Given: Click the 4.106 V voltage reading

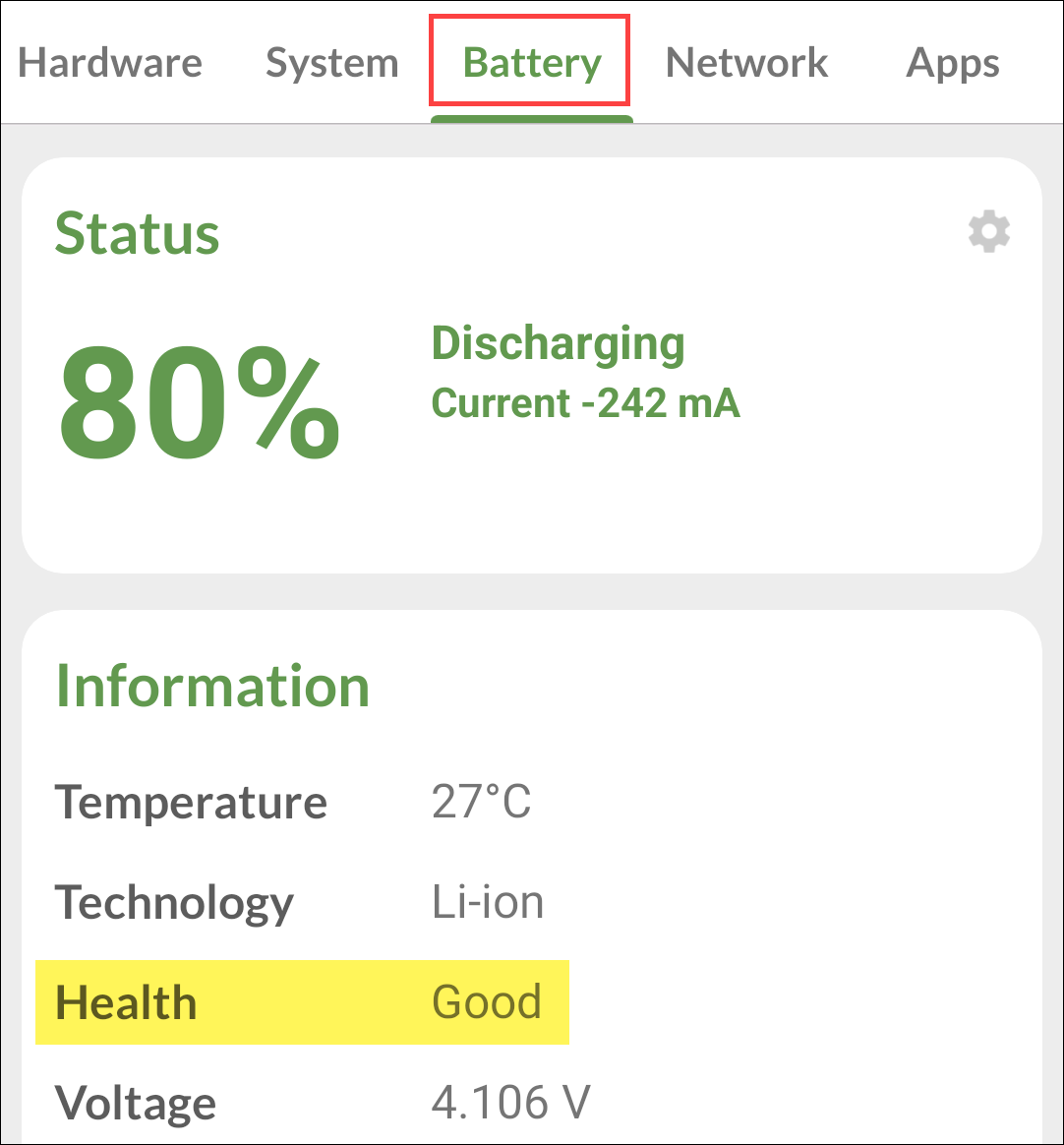Looking at the screenshot, I should tap(510, 1103).
